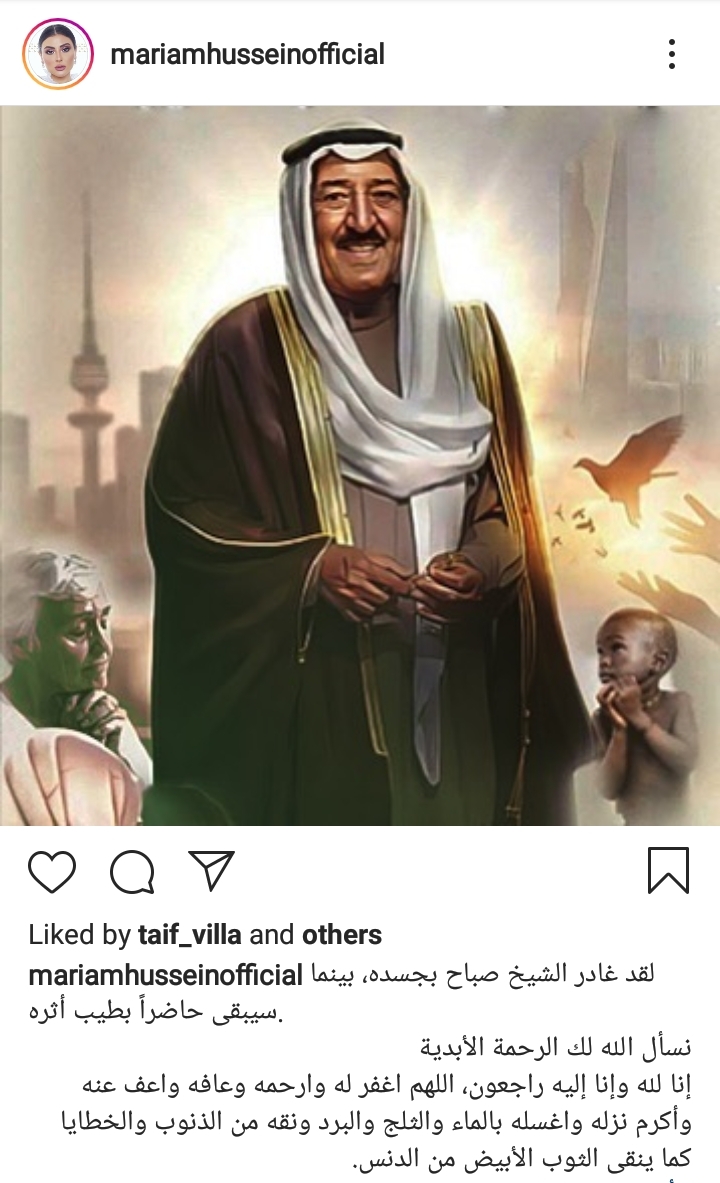View others who liked this post
Screen dimensions: 720x1183
click(342, 935)
